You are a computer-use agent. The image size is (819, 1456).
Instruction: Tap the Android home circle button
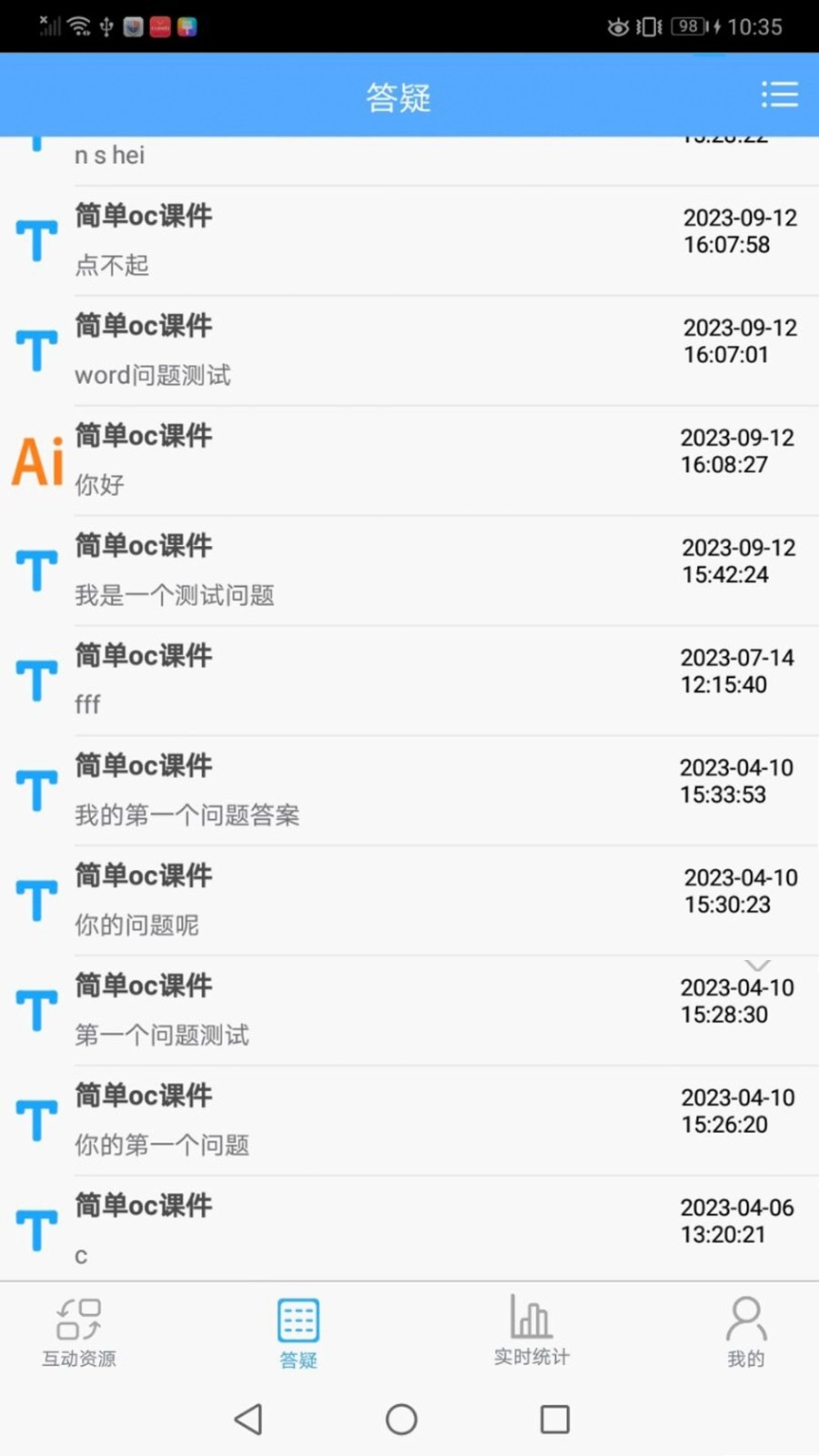coord(401,1420)
